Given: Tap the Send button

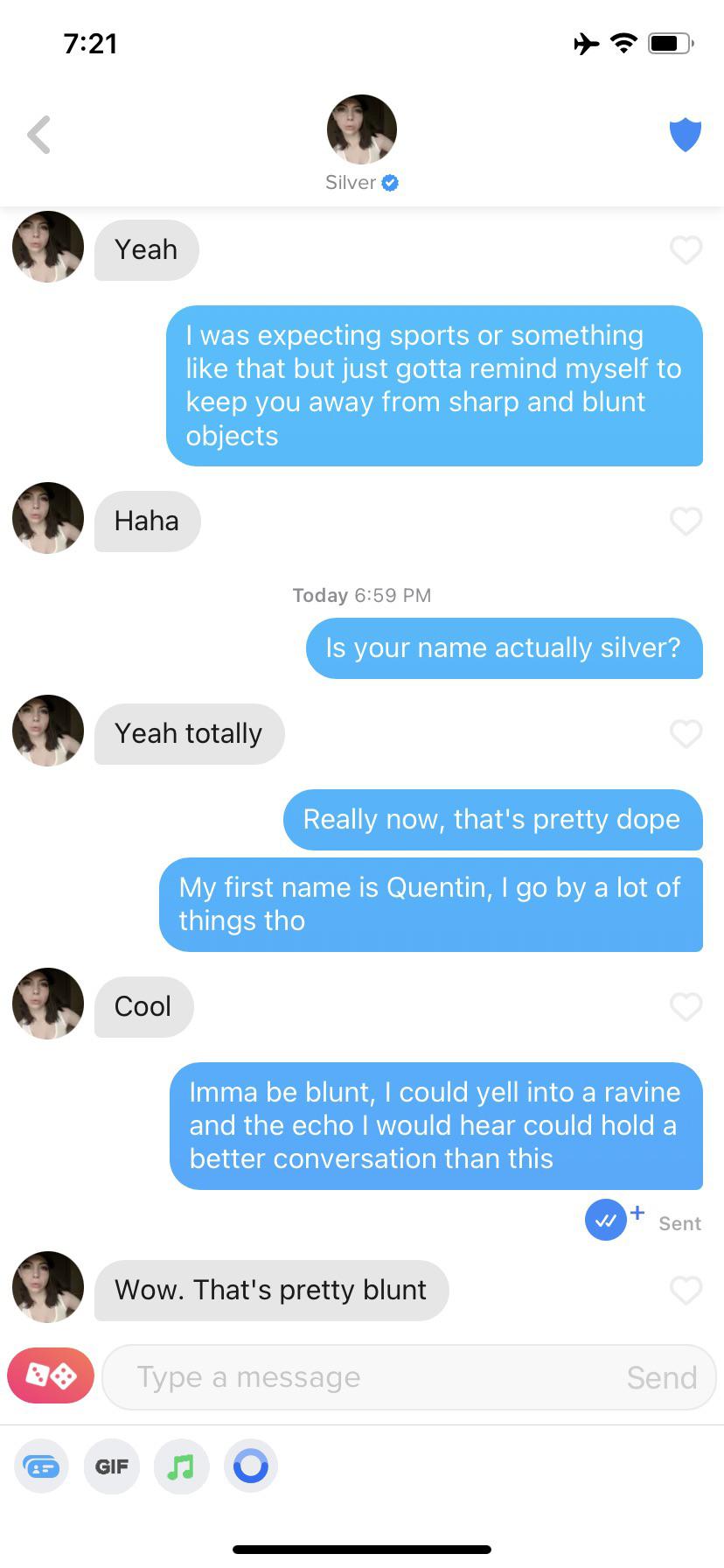Looking at the screenshot, I should pyautogui.click(x=661, y=1377).
